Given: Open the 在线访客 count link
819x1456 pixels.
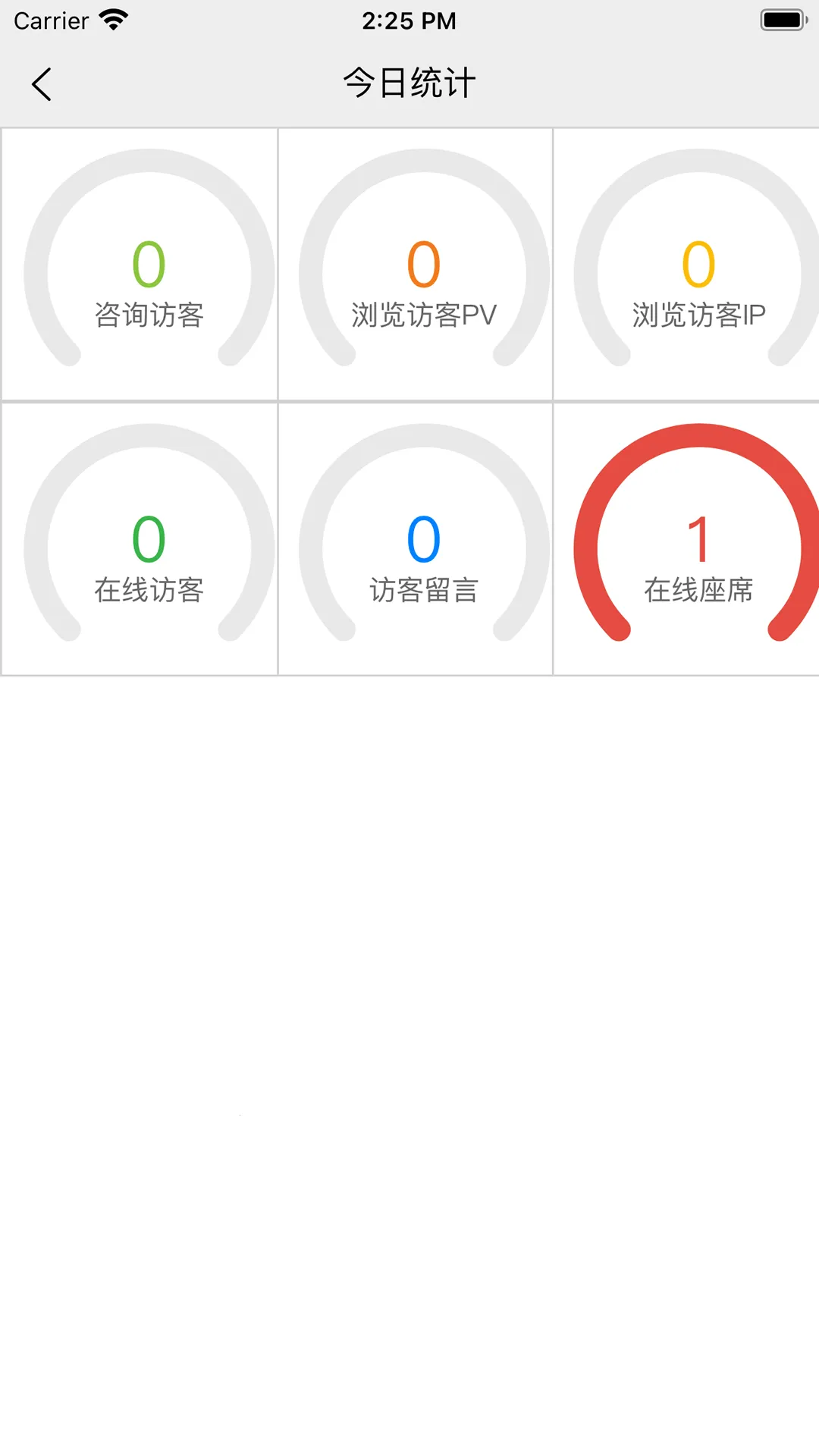Looking at the screenshot, I should point(149,538).
